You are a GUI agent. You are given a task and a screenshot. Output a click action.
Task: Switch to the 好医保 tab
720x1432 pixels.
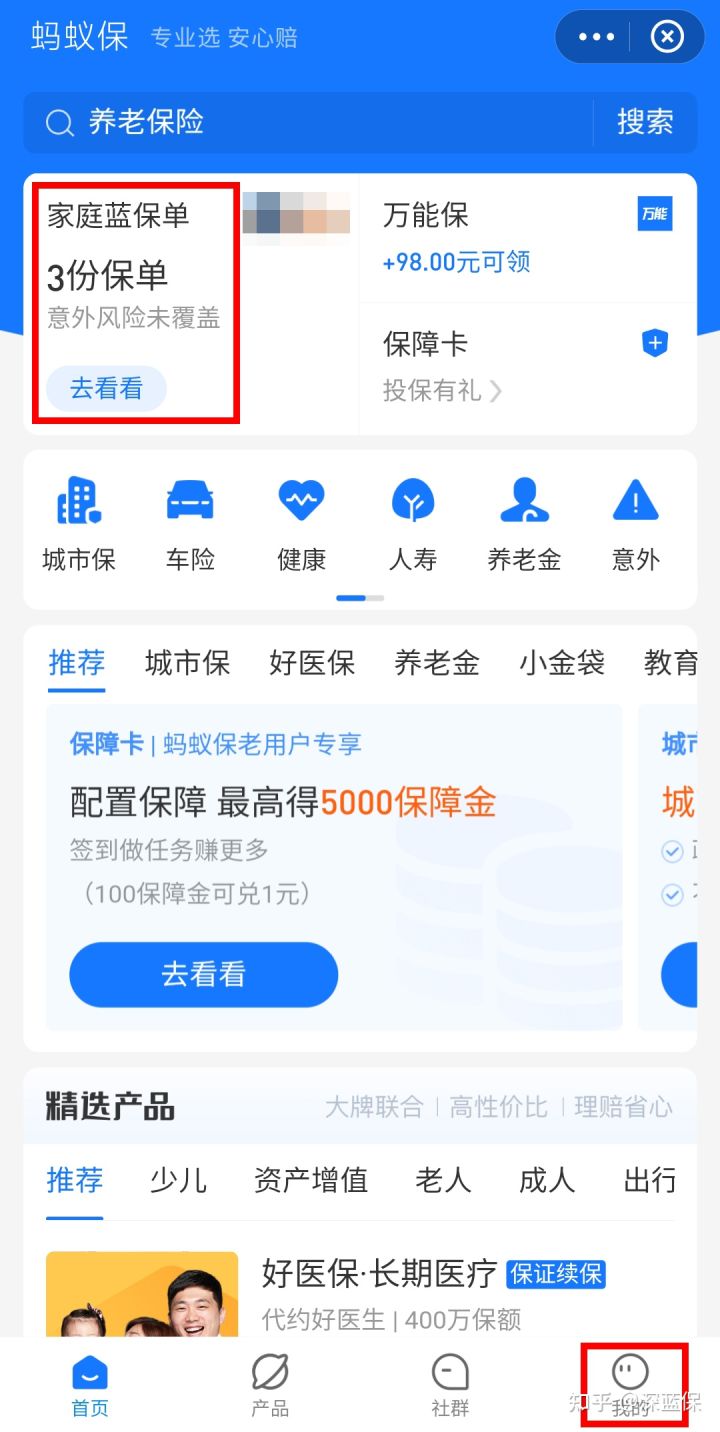(x=312, y=662)
